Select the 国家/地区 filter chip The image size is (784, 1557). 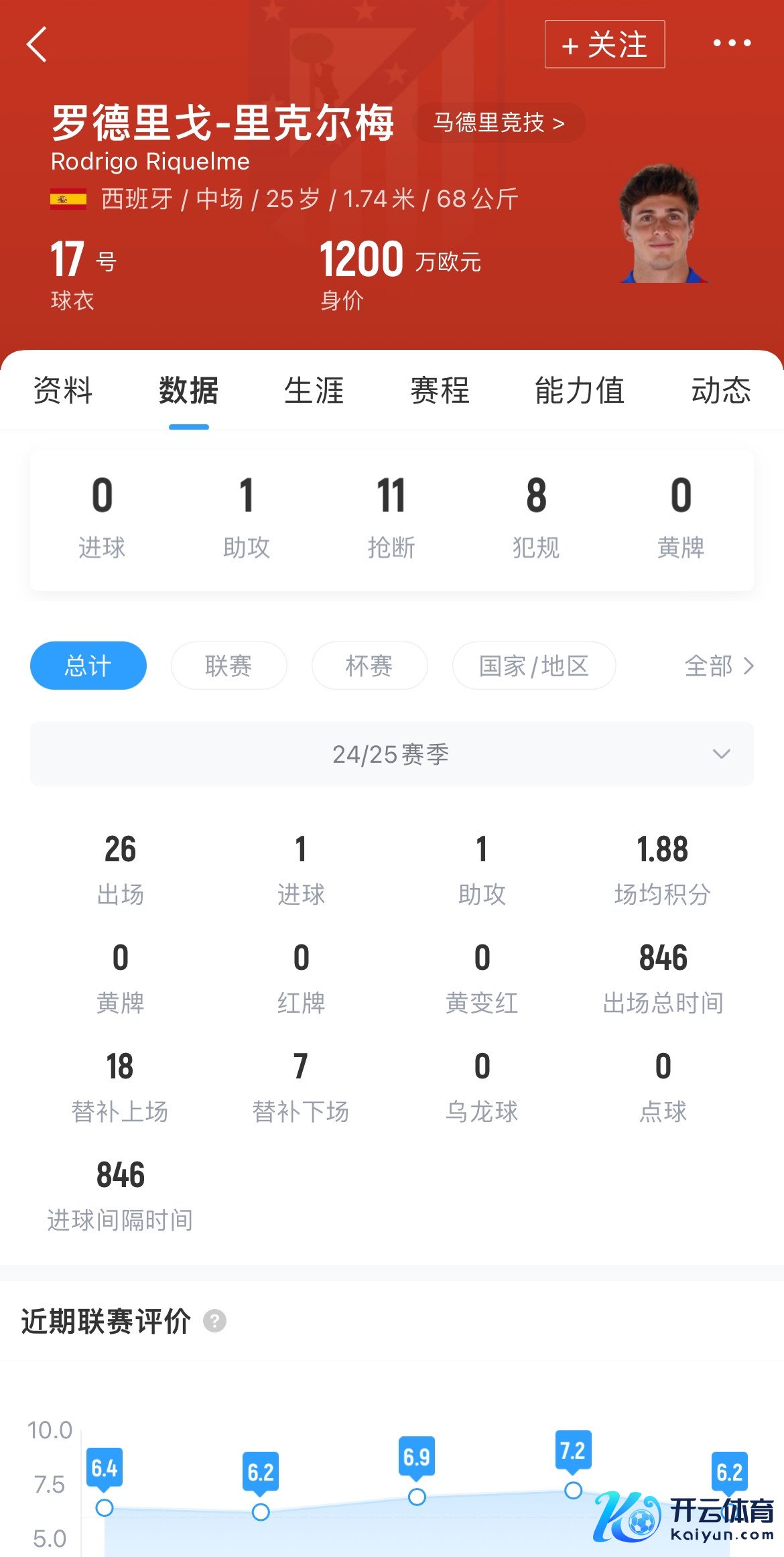[x=534, y=666]
